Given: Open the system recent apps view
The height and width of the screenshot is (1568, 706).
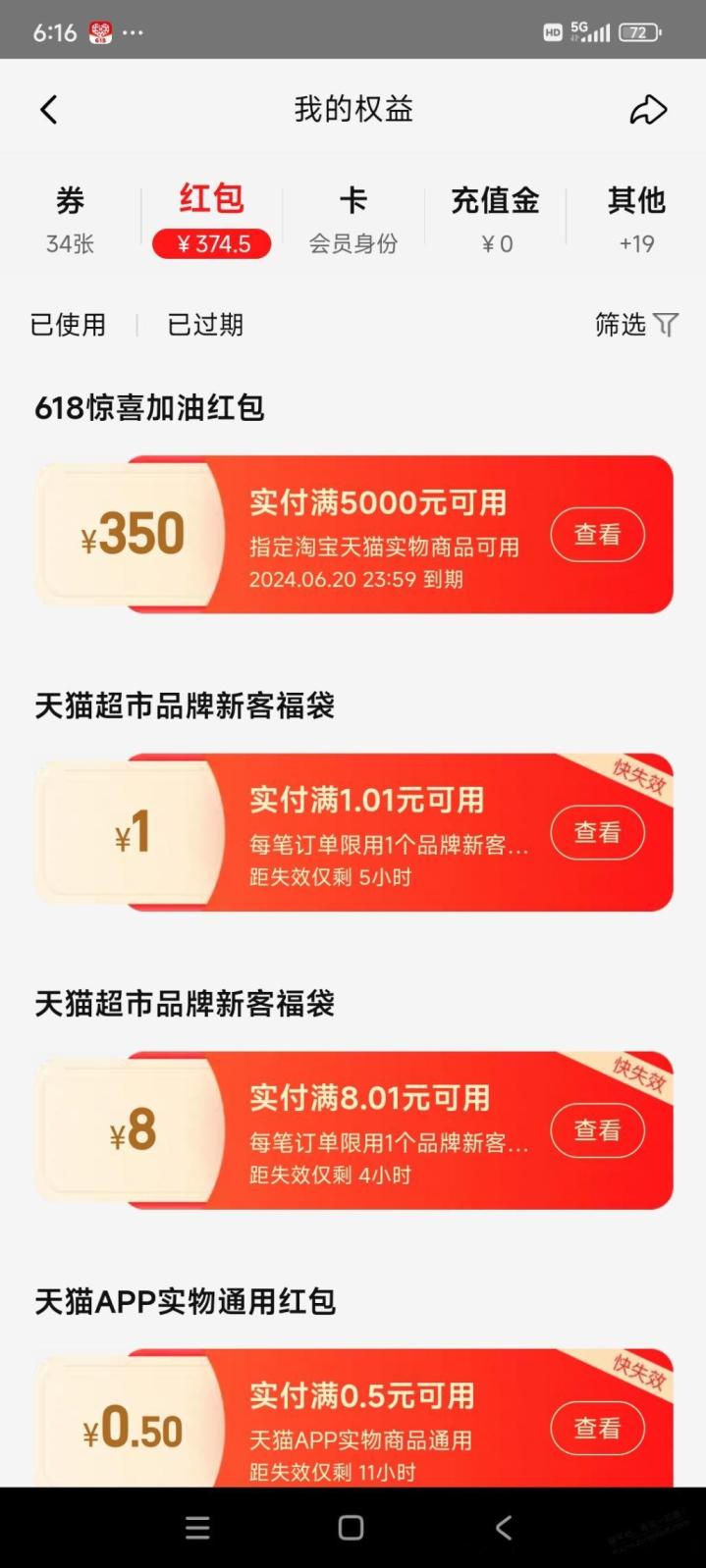Looking at the screenshot, I should click(x=197, y=1528).
